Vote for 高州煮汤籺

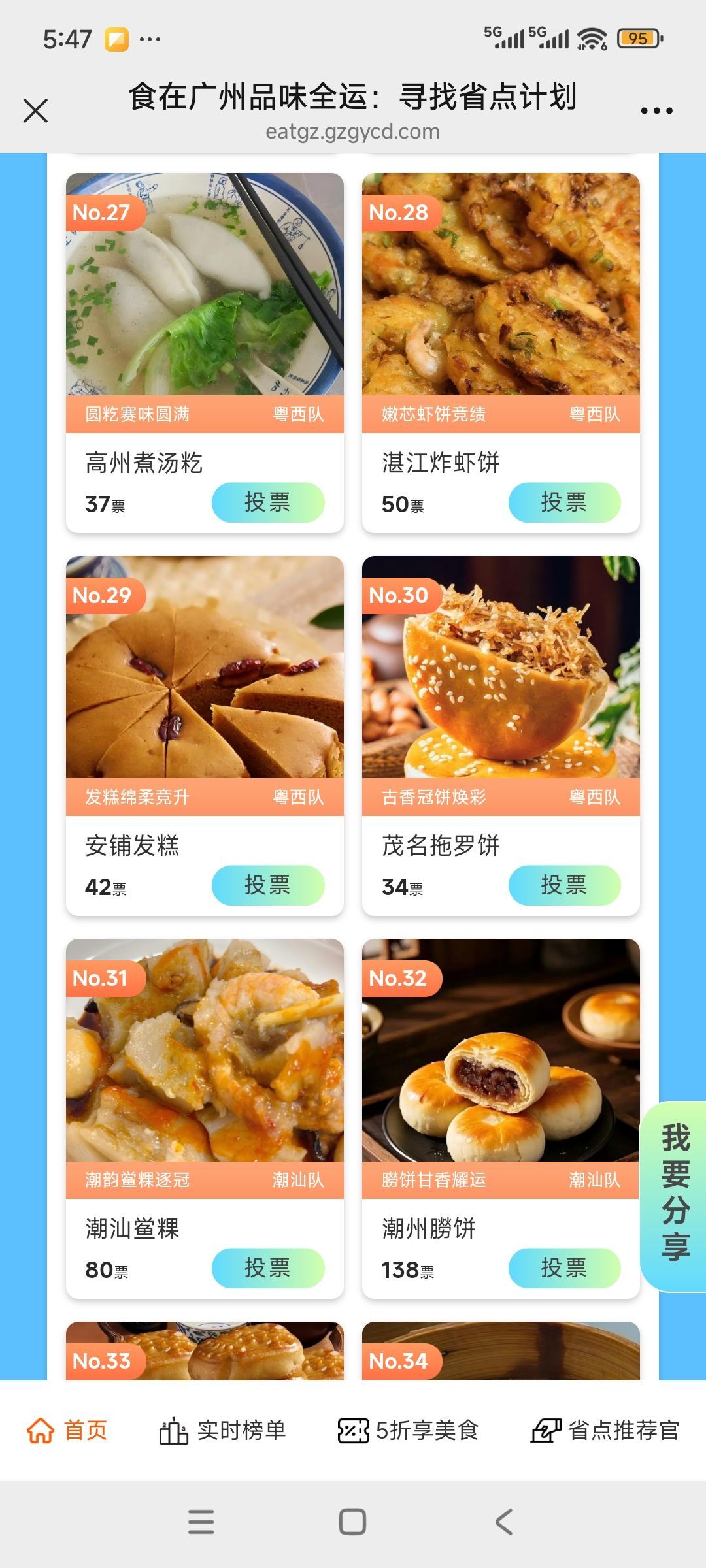268,502
